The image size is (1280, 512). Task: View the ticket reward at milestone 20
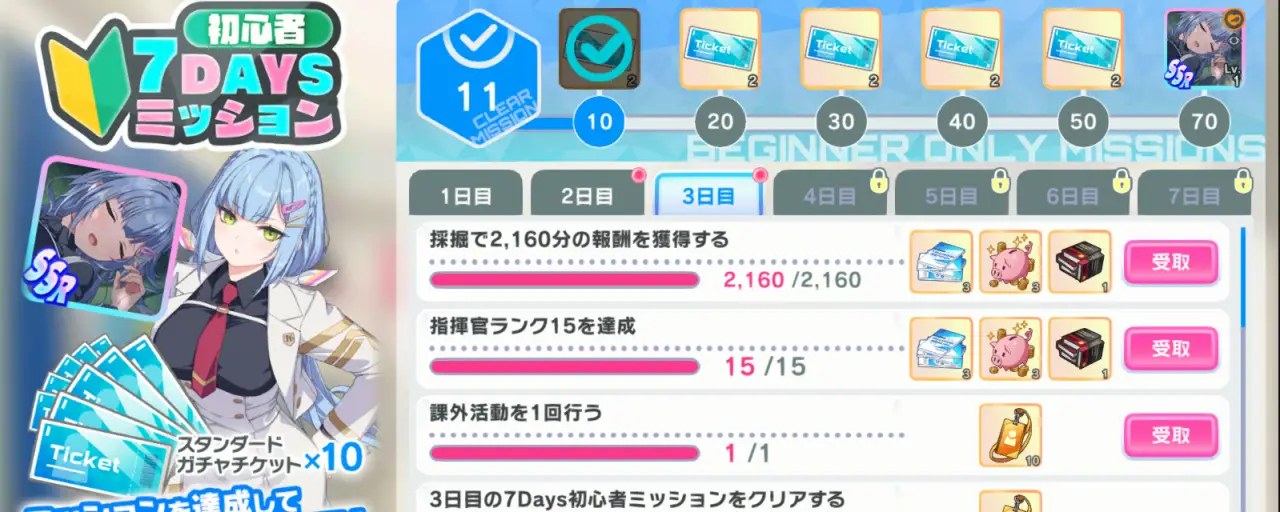(x=719, y=49)
